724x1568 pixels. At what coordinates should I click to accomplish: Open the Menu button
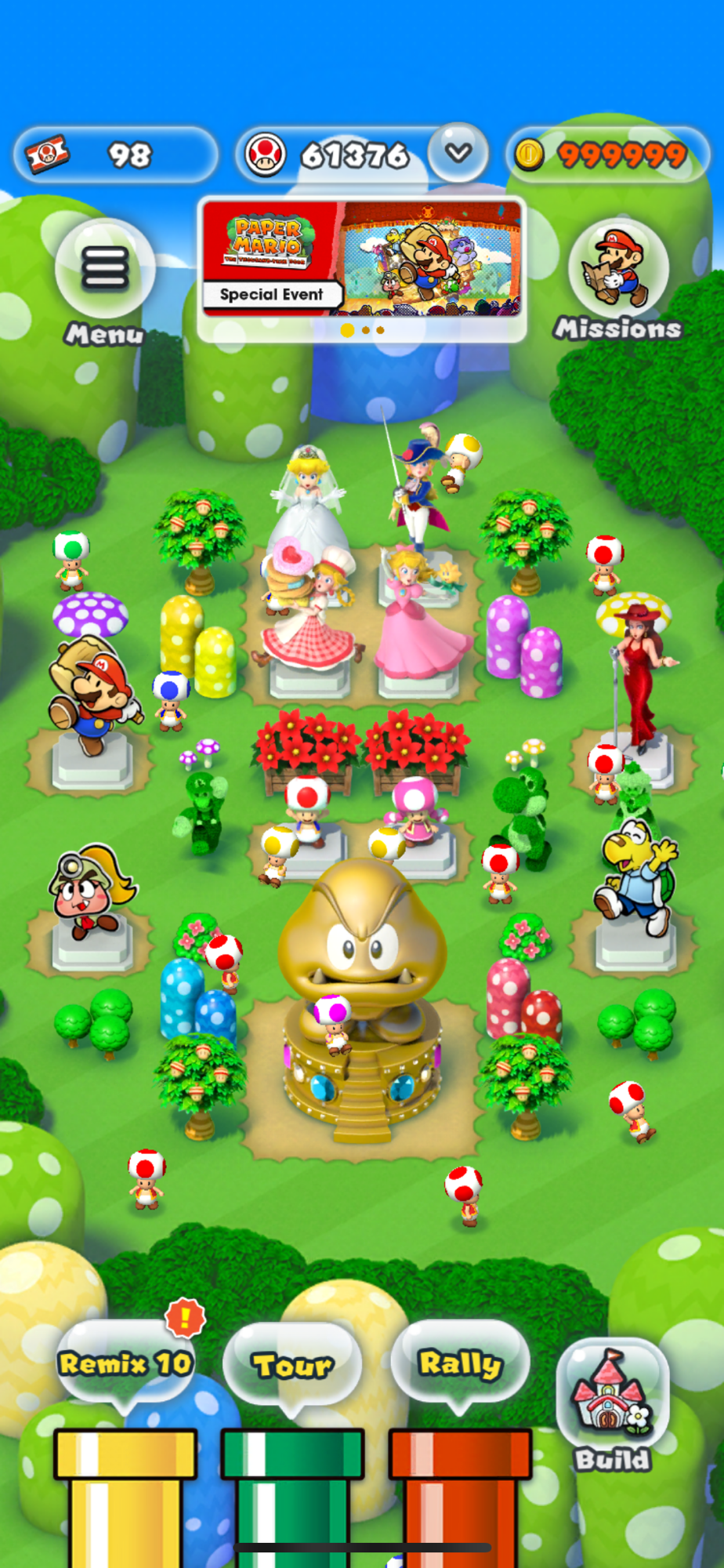105,270
